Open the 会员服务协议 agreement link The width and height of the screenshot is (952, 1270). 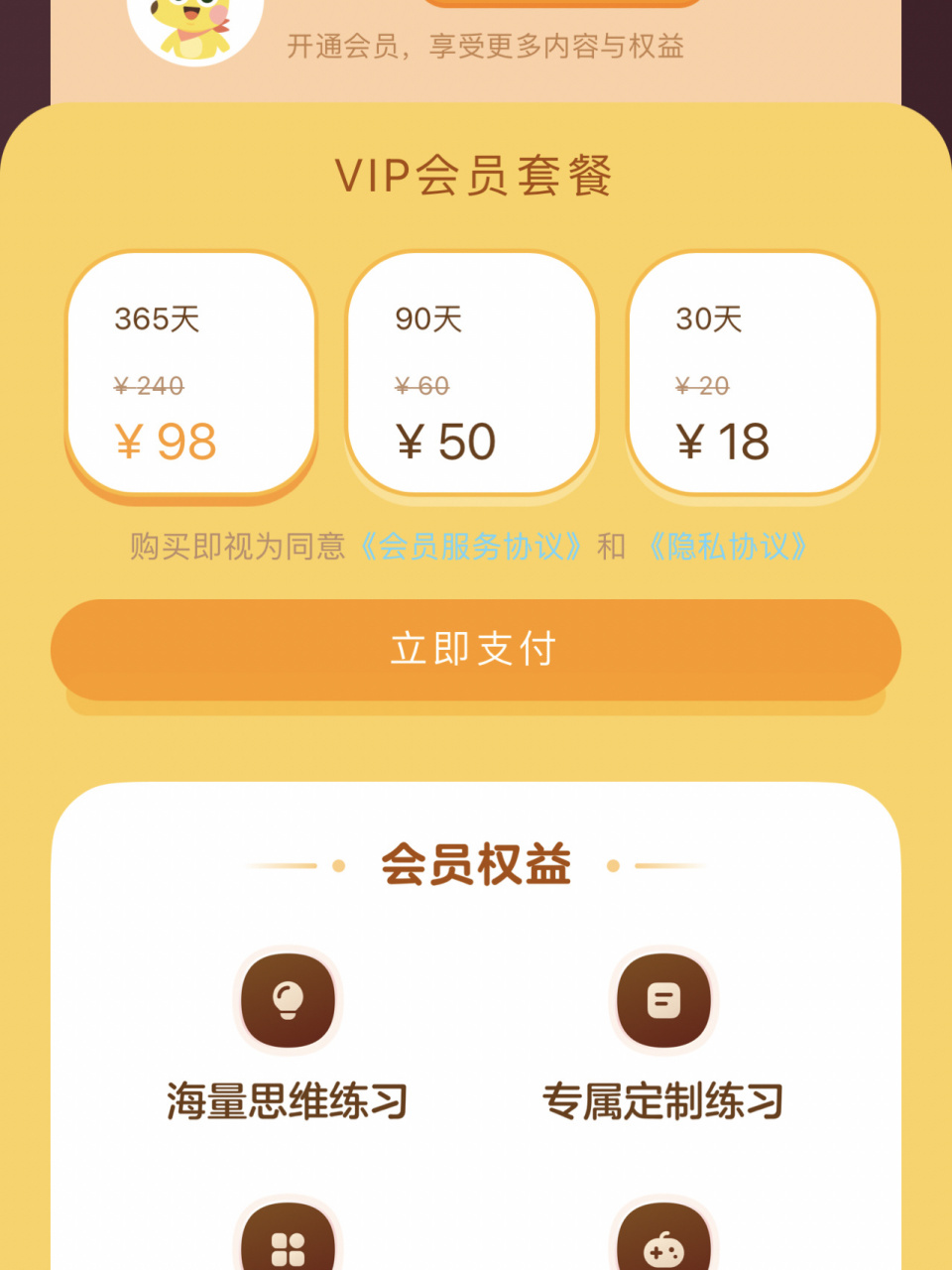click(x=471, y=544)
